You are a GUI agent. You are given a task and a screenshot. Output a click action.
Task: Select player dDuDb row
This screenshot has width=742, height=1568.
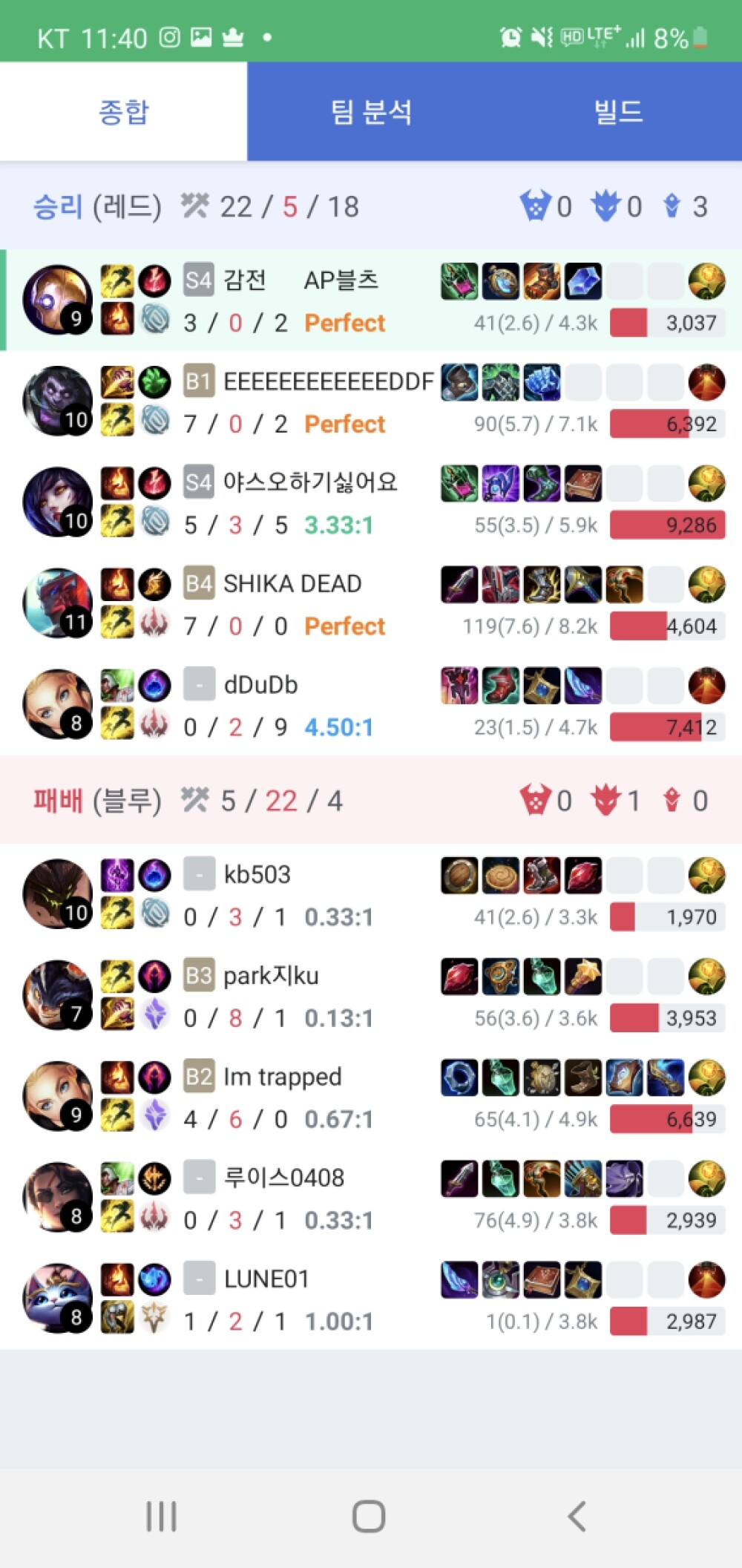point(260,685)
